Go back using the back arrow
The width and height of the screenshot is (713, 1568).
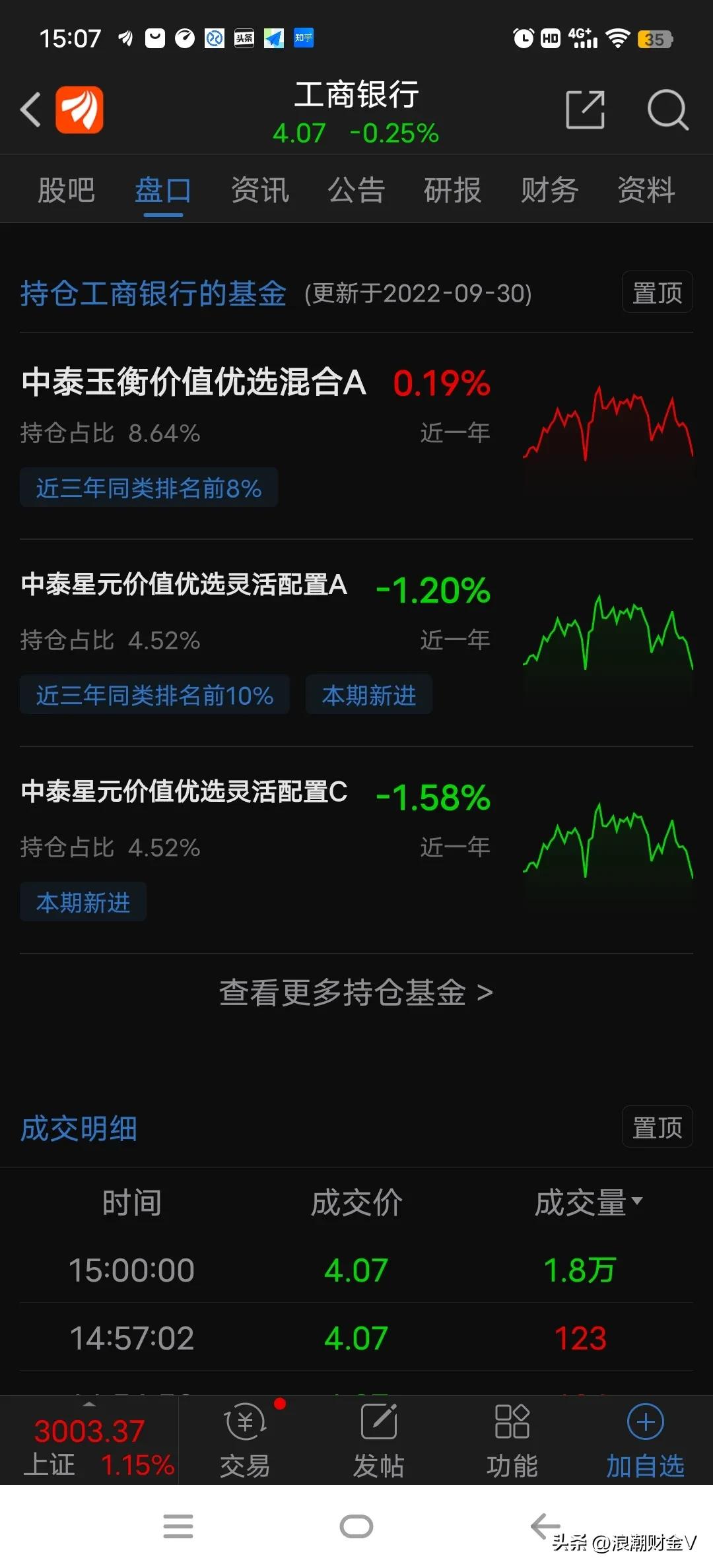30,110
